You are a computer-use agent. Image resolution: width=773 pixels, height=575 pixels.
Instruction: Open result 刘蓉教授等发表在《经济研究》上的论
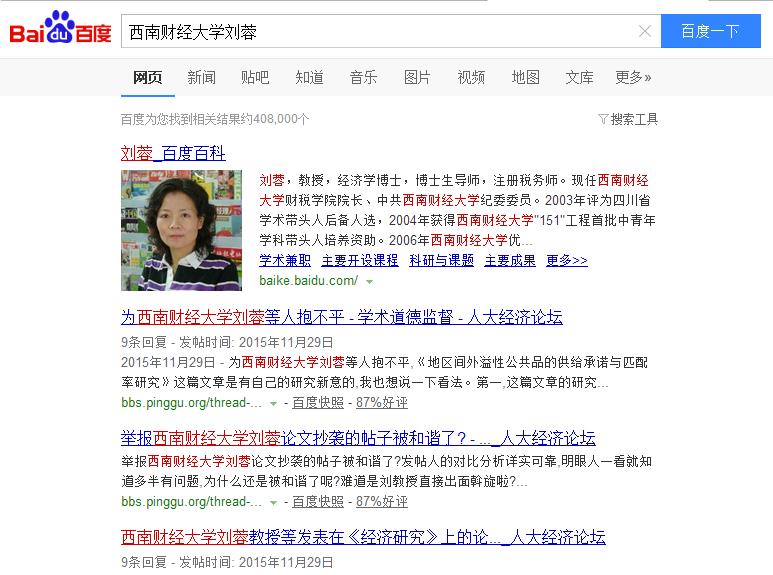point(362,537)
